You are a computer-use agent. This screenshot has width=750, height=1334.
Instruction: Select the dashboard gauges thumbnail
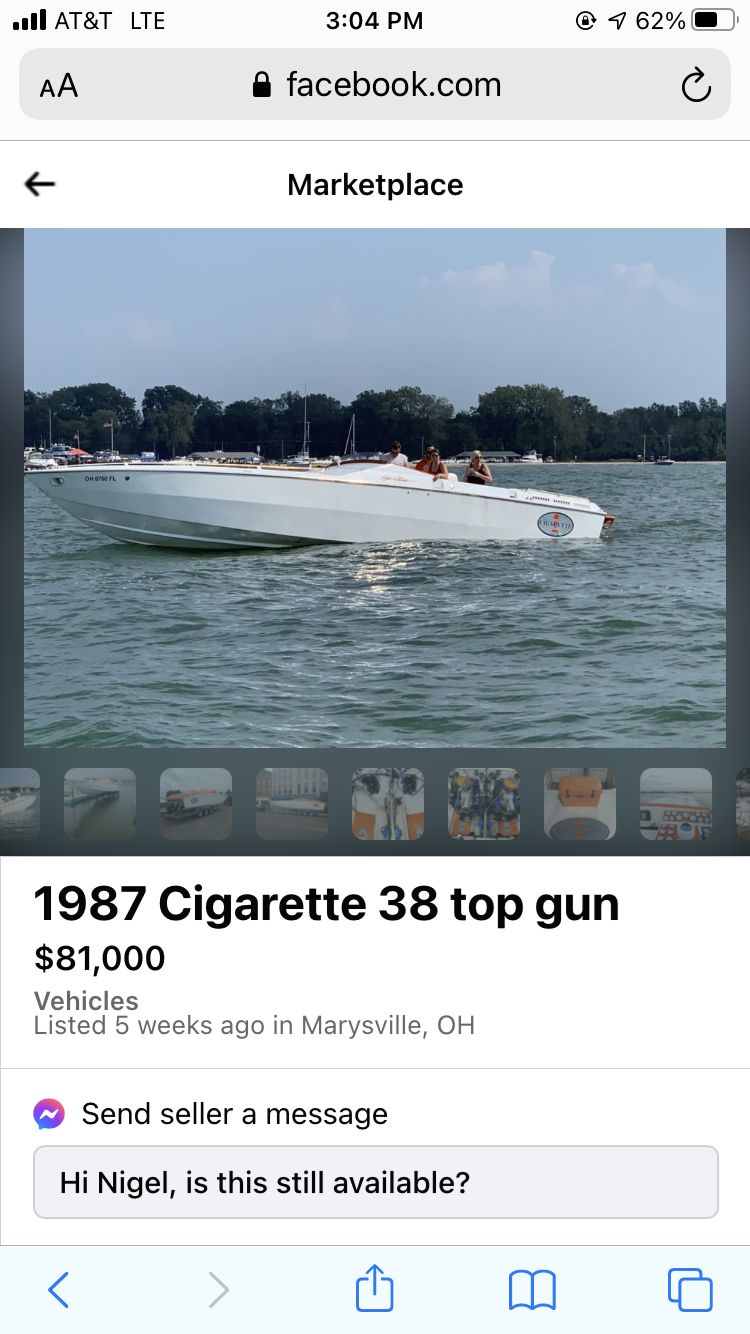coord(676,804)
